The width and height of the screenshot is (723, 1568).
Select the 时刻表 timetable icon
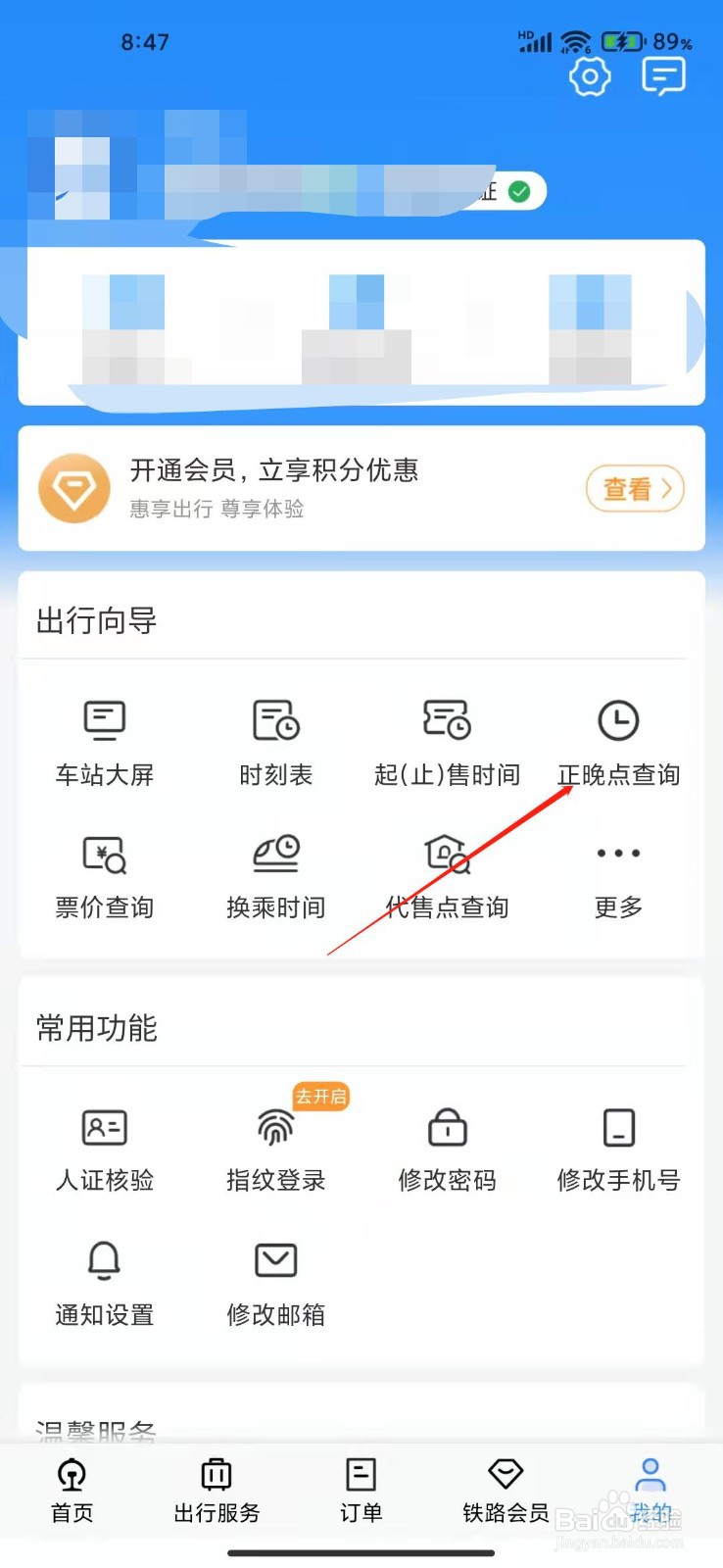pyautogui.click(x=275, y=742)
